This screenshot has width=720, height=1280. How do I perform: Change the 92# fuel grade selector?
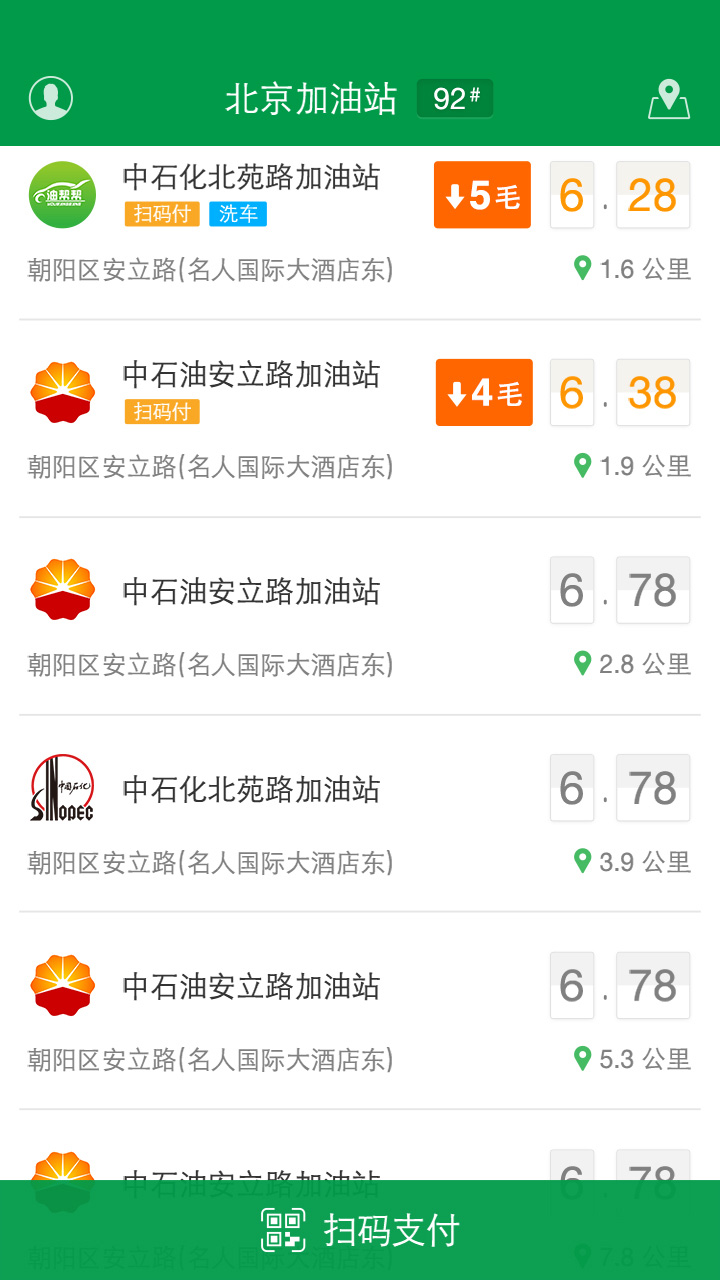point(455,99)
